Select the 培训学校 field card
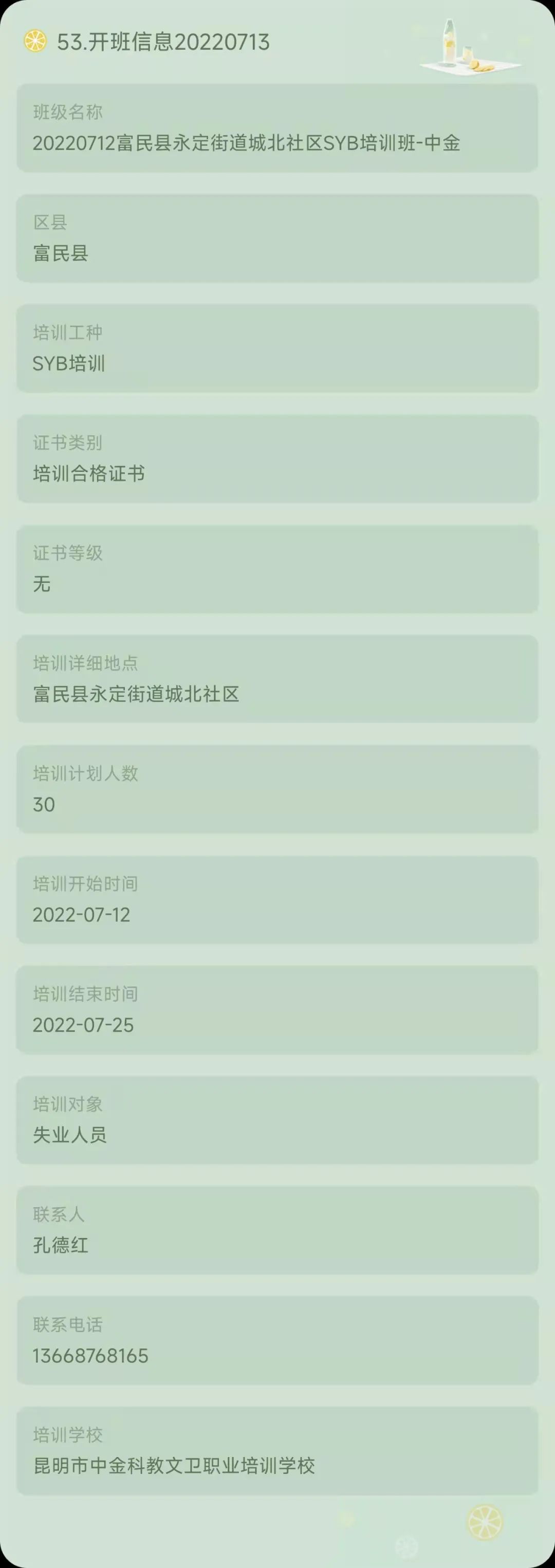Image resolution: width=555 pixels, height=1568 pixels. (277, 1453)
